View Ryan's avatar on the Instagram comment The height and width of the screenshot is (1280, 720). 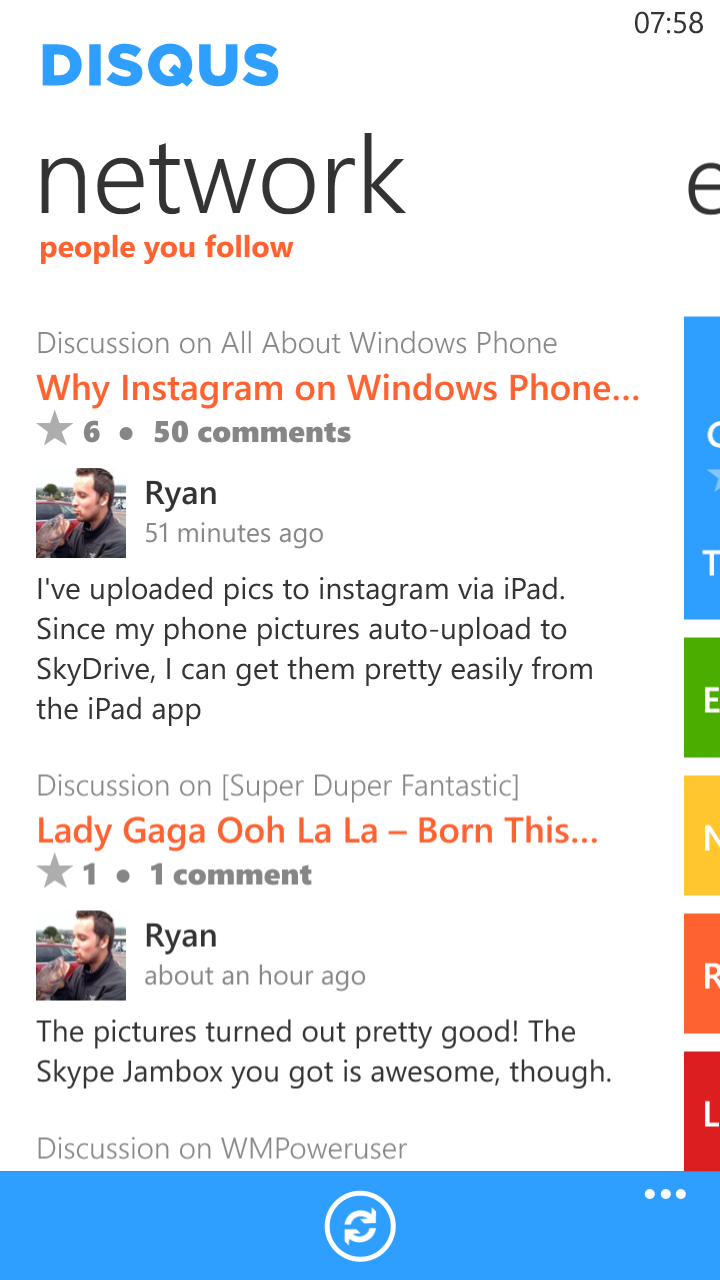coord(81,513)
